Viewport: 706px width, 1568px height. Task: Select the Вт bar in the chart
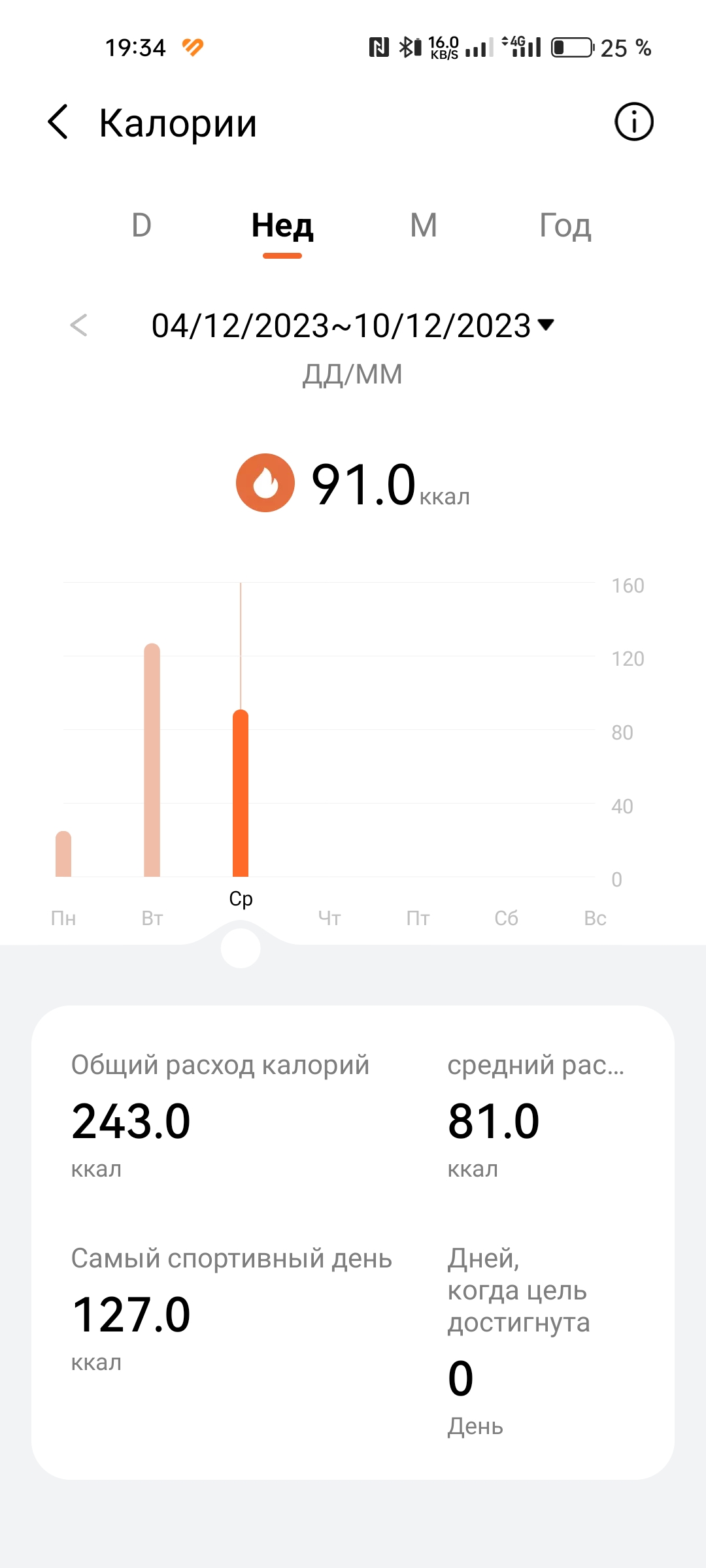coord(152,760)
